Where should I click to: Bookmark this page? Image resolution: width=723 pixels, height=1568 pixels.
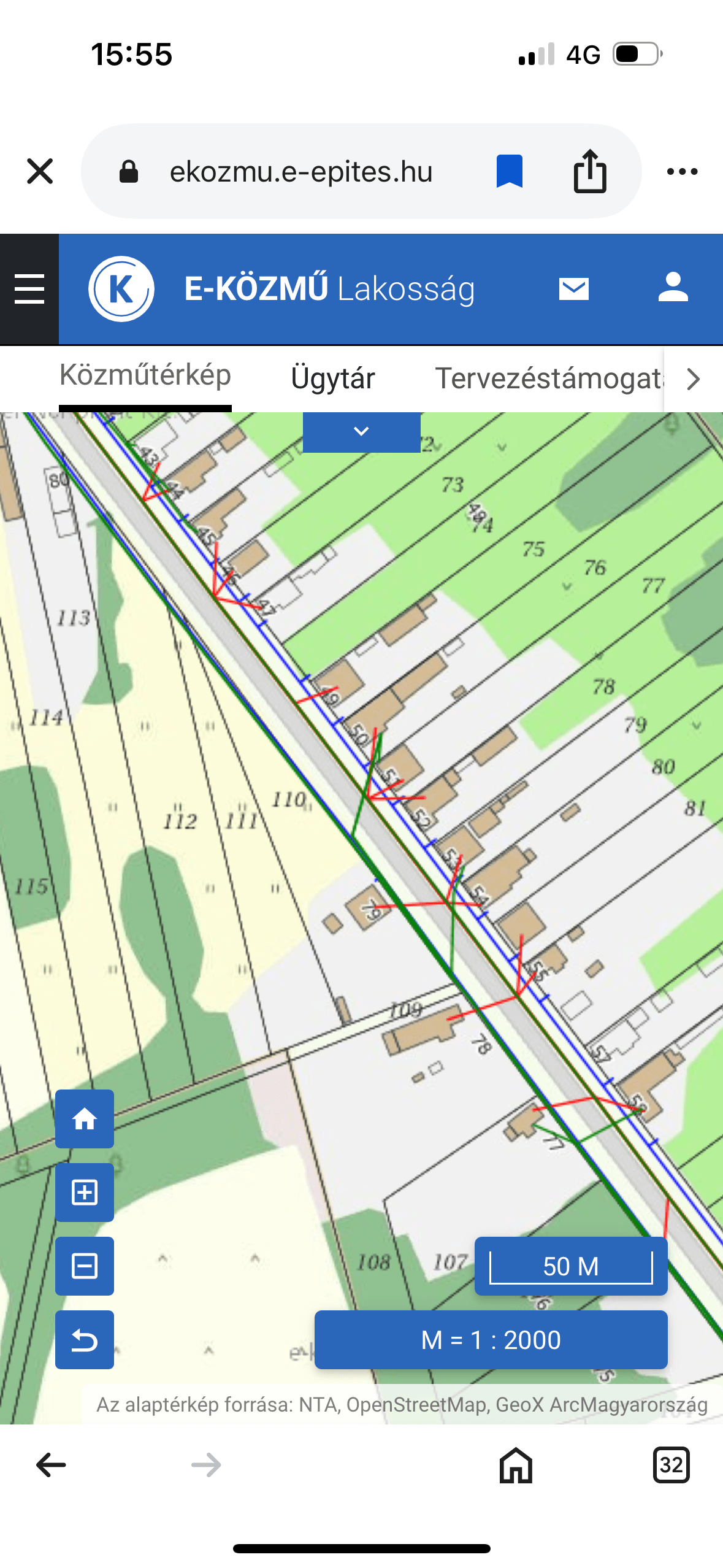pos(509,171)
